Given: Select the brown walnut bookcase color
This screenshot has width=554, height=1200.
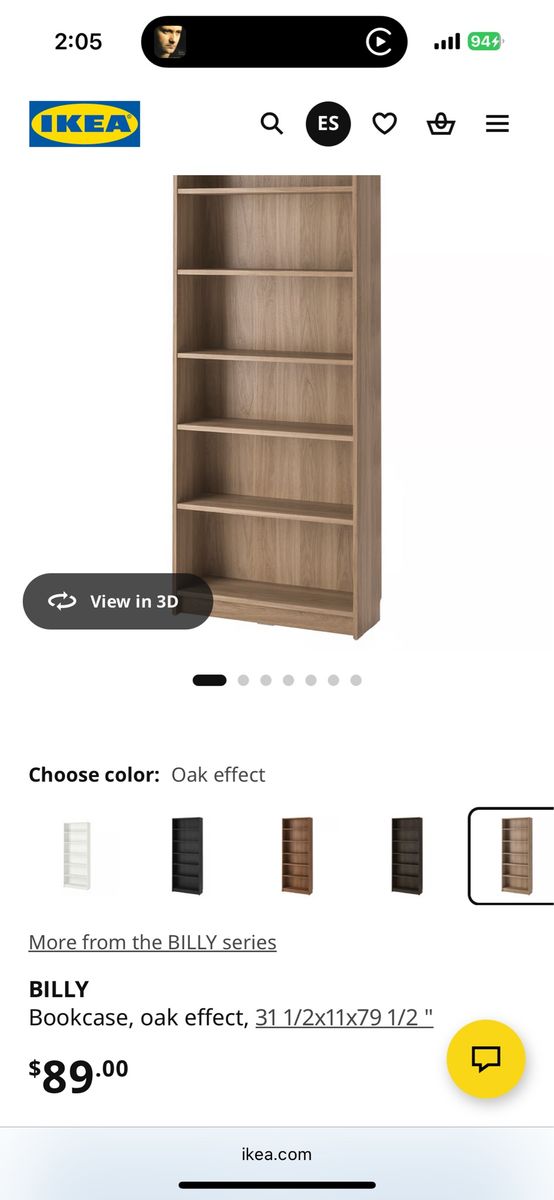Looking at the screenshot, I should coord(297,856).
